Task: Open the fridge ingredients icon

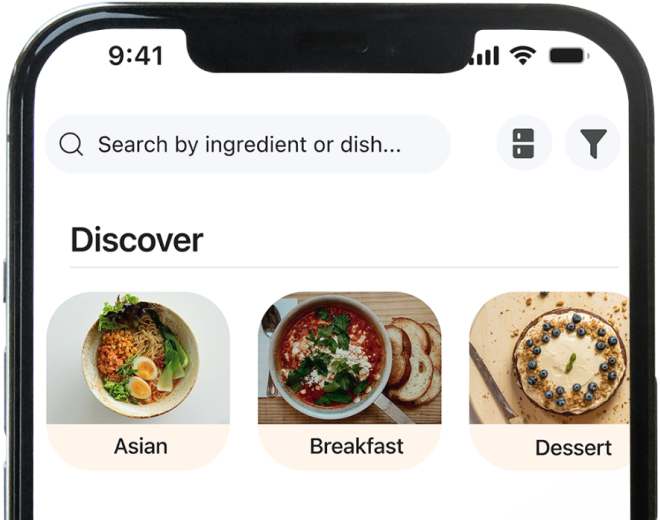Action: pos(524,144)
